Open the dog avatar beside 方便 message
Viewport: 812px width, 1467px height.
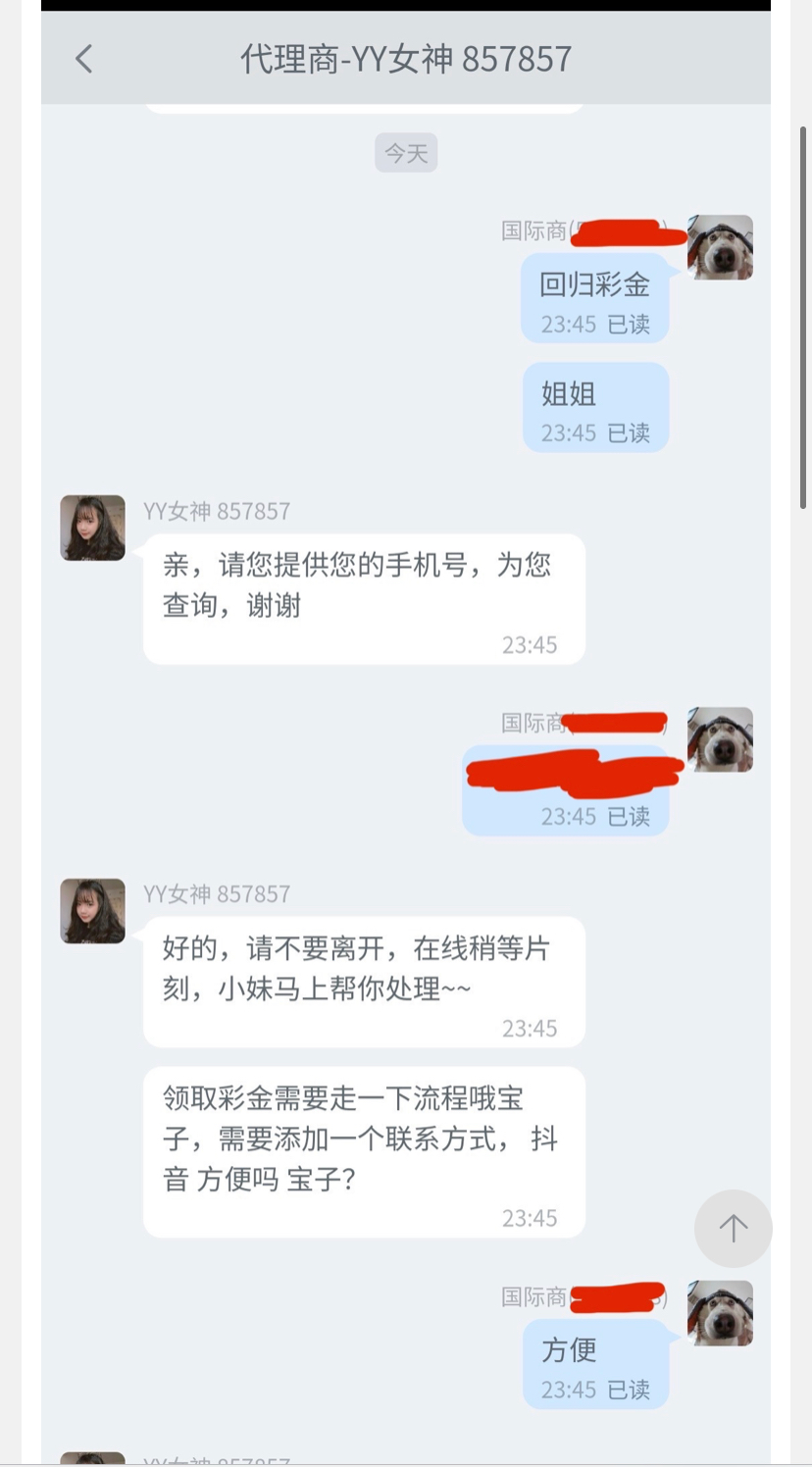[720, 1312]
